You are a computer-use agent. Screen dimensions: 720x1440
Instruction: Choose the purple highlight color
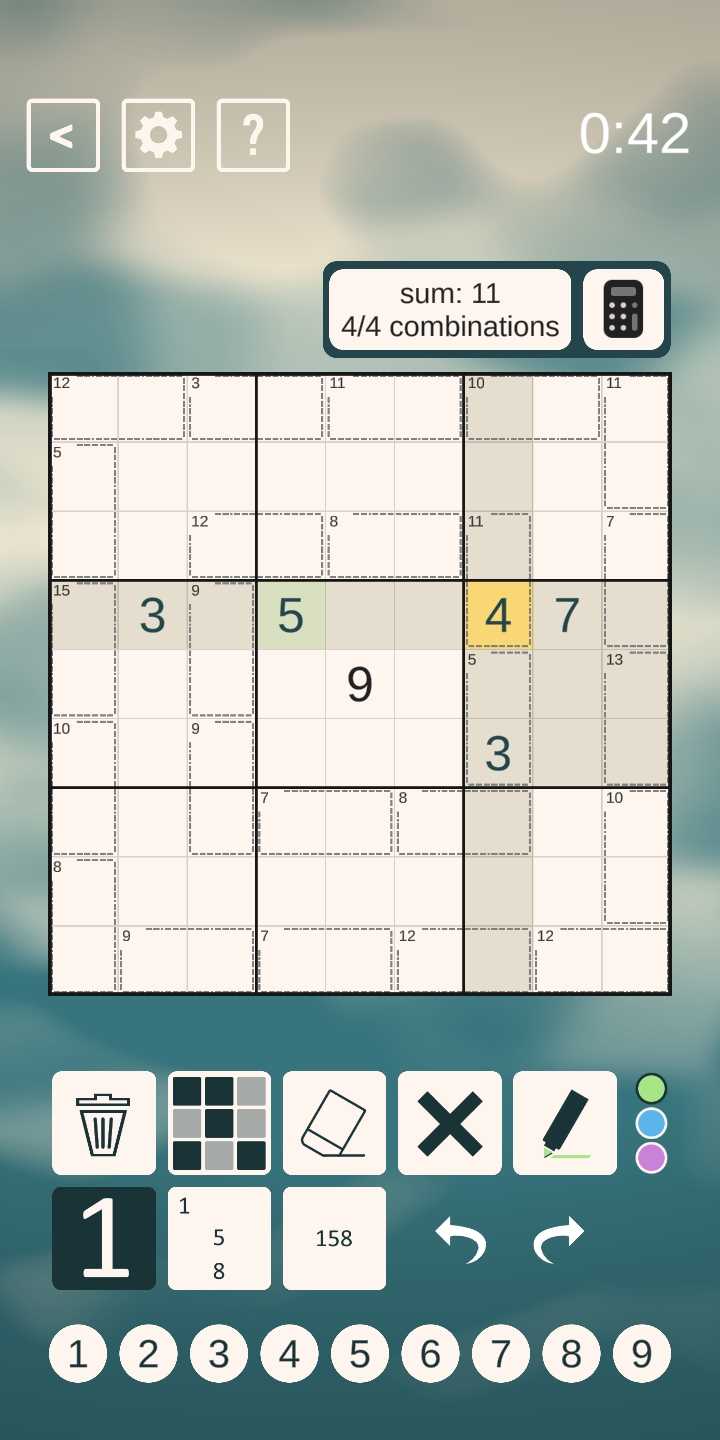[651, 1157]
